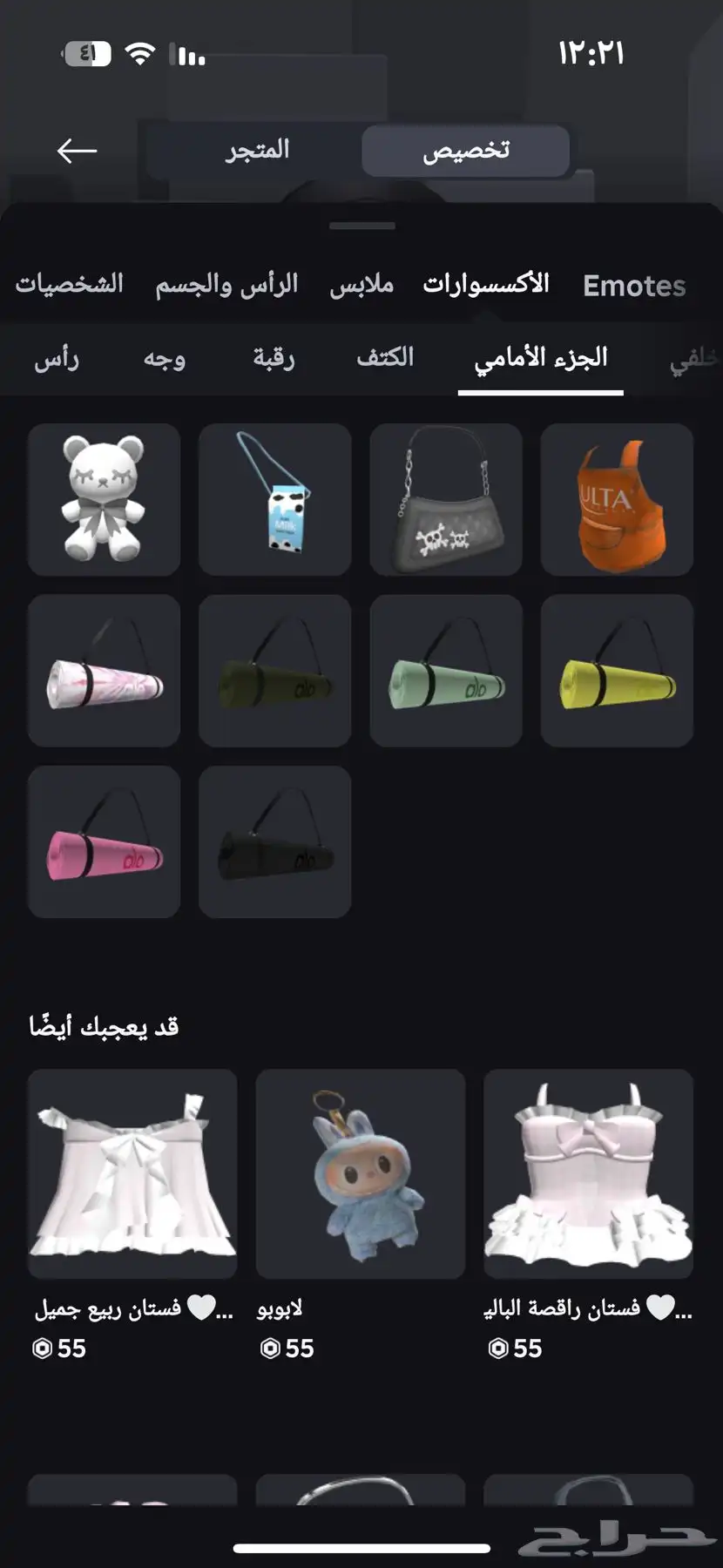Viewport: 723px width, 1568px height.
Task: Select the تخصيص tab
Action: pyautogui.click(x=465, y=151)
